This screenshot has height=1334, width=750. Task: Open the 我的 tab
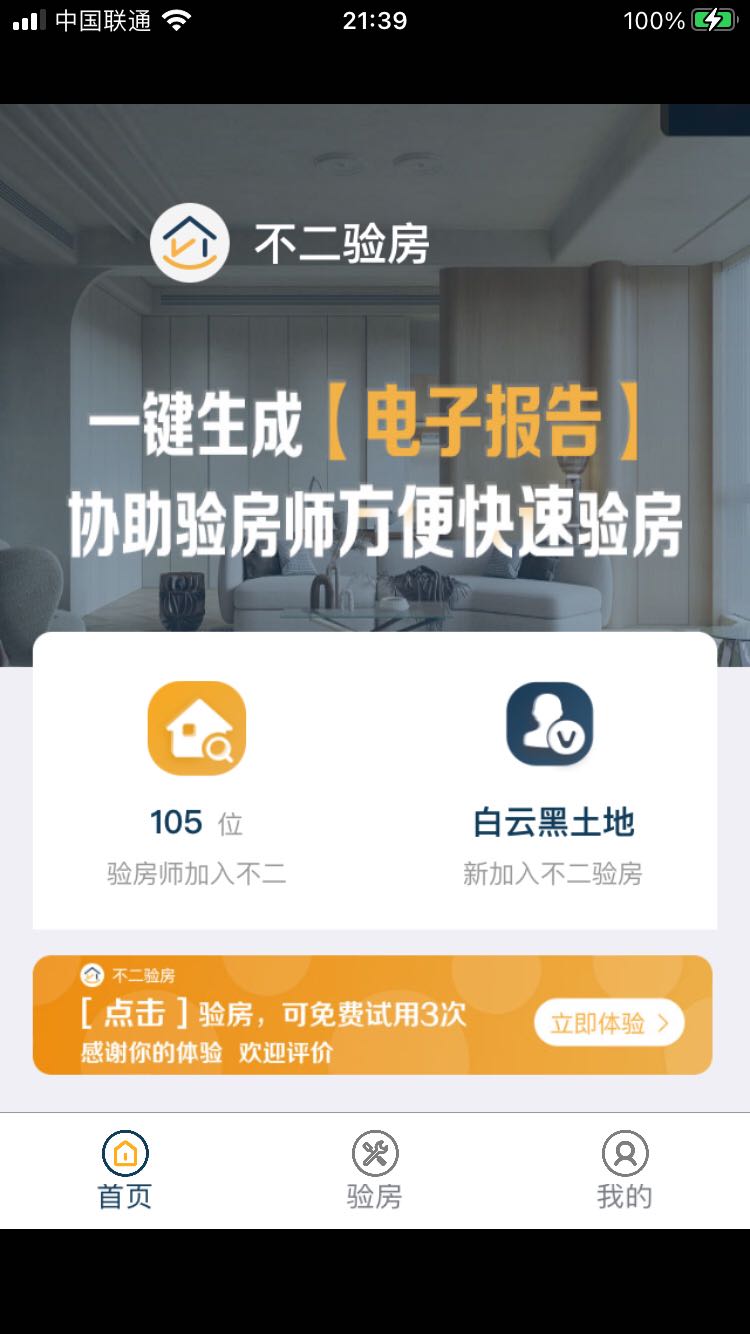tap(624, 1170)
